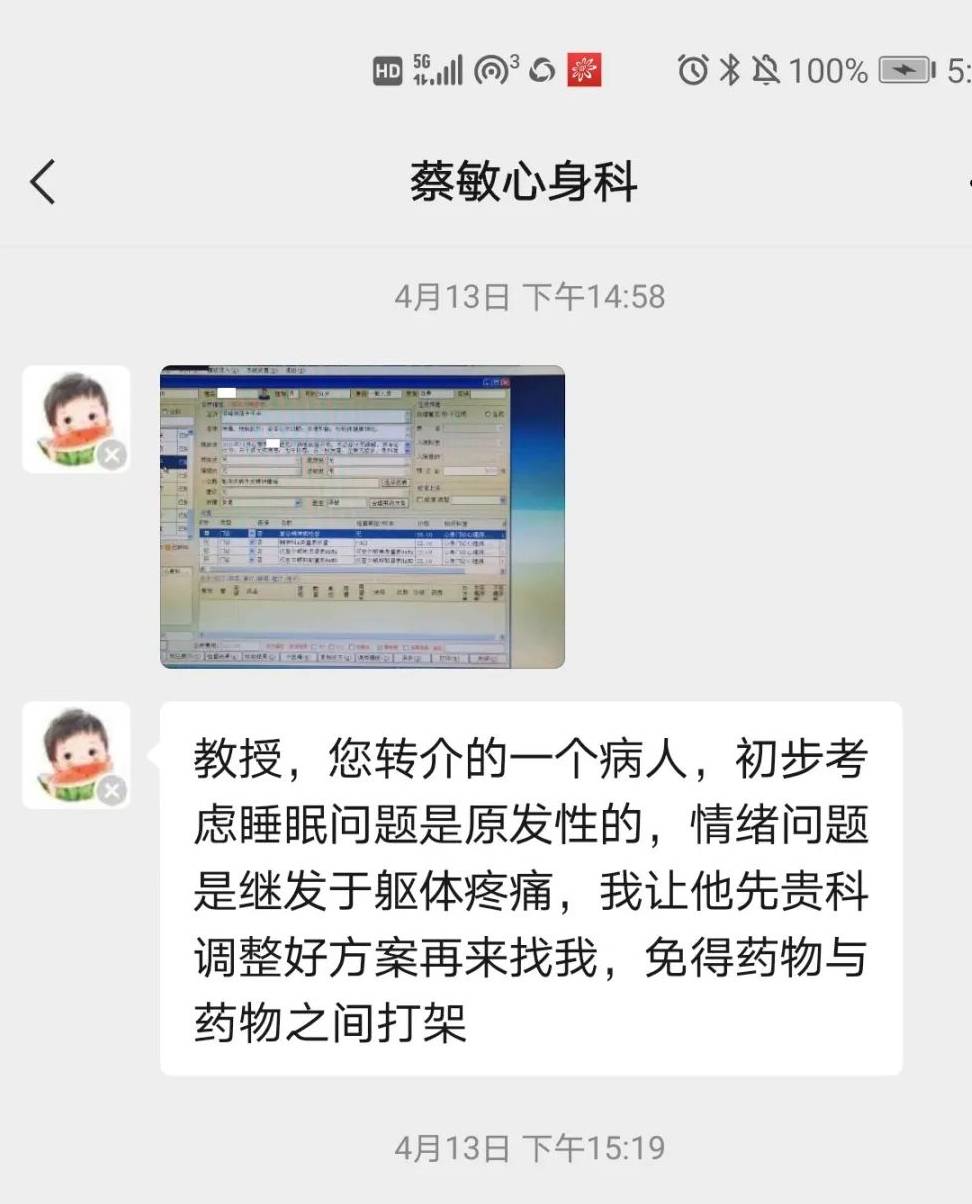The width and height of the screenshot is (972, 1204).
Task: Open sender's avatar beside the photo message
Action: tap(76, 419)
